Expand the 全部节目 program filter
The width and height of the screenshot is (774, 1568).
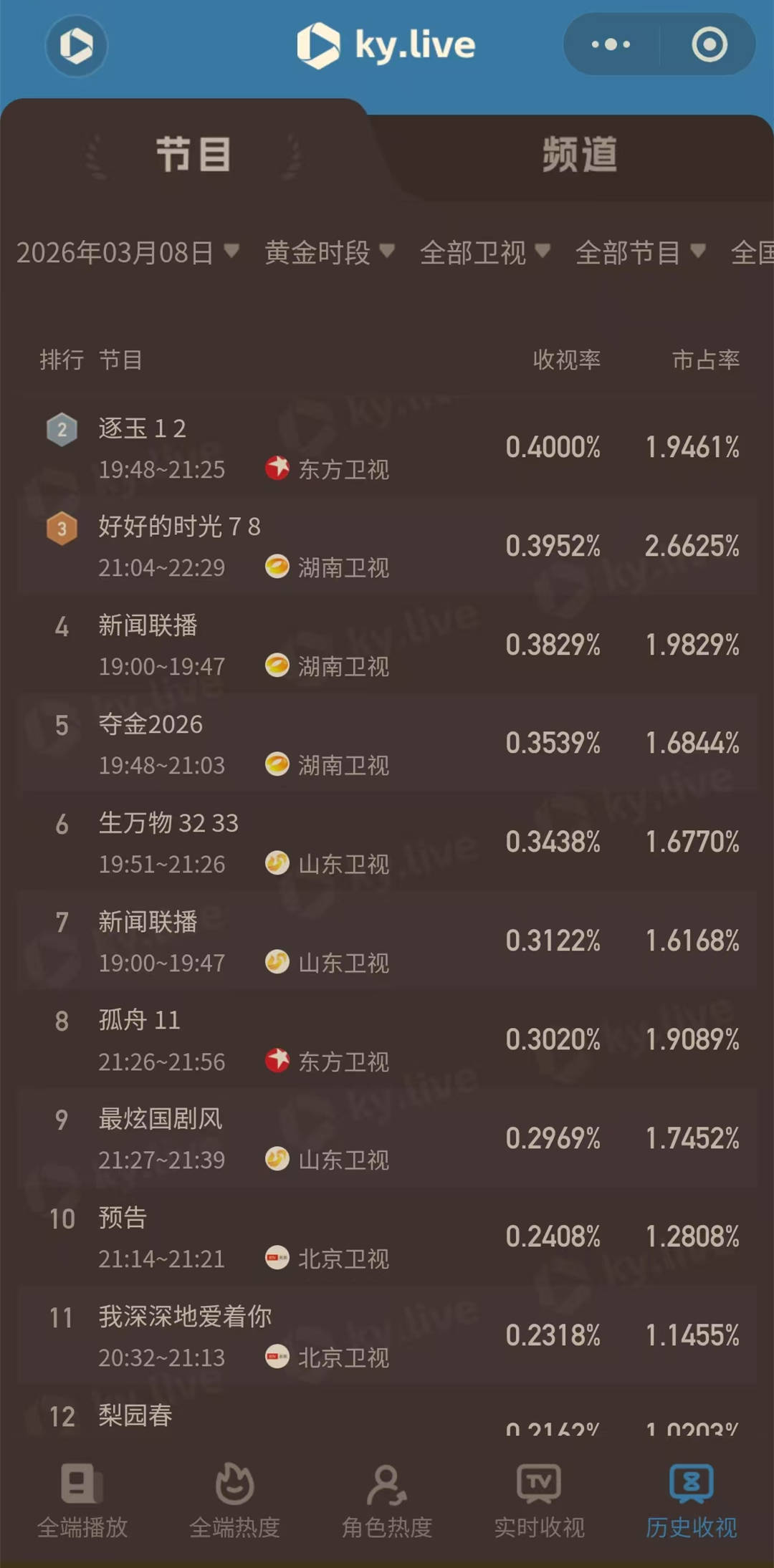coord(640,252)
